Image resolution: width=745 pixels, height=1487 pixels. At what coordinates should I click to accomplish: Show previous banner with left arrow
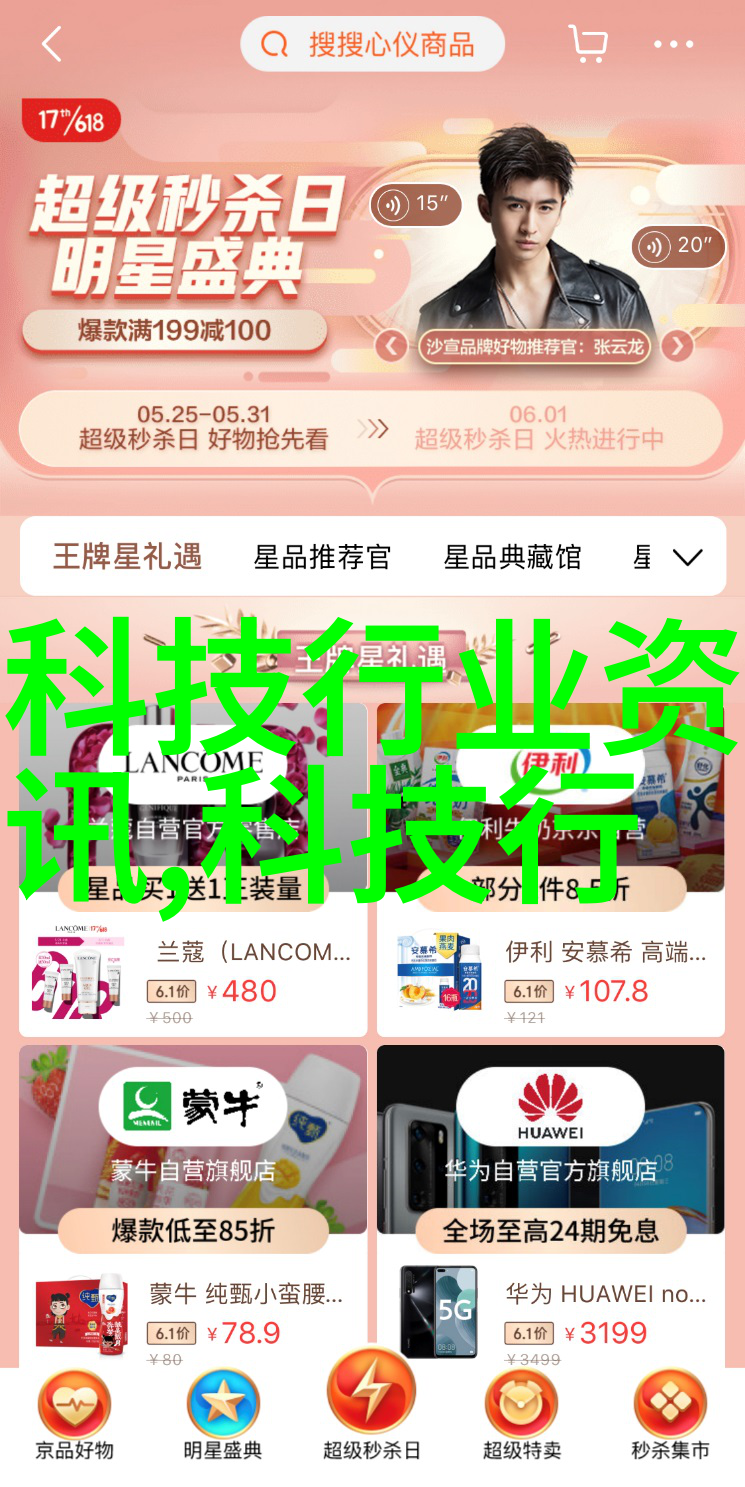tap(391, 347)
